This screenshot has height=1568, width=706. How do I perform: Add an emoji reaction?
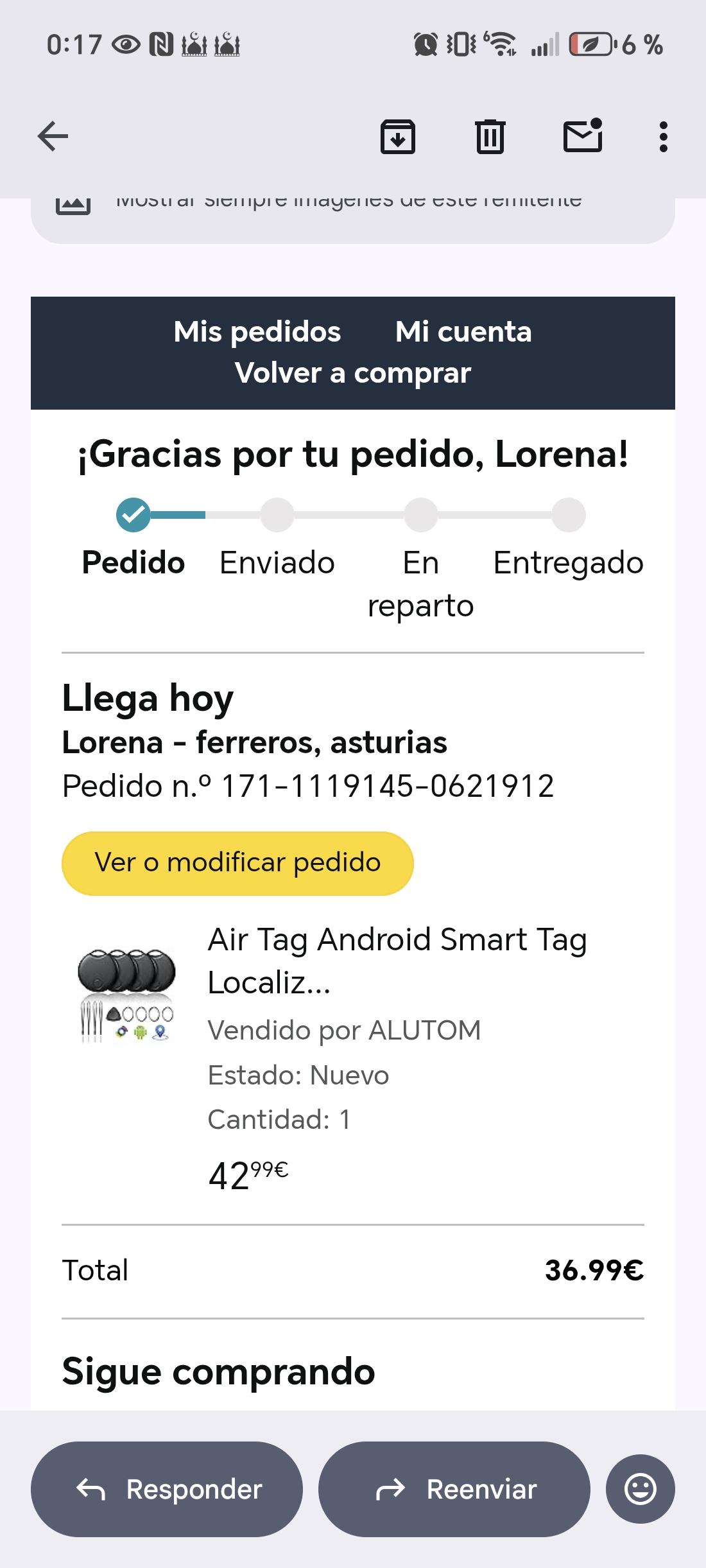pos(640,1489)
